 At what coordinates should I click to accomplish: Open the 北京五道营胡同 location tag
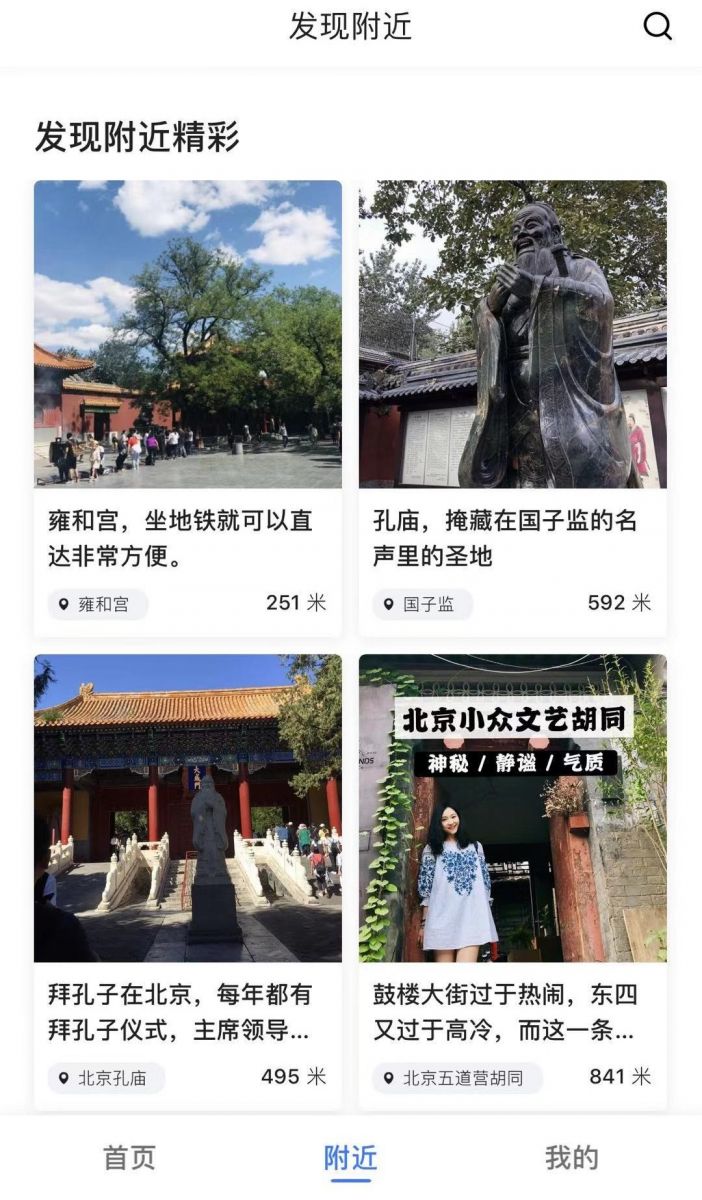[x=456, y=1078]
